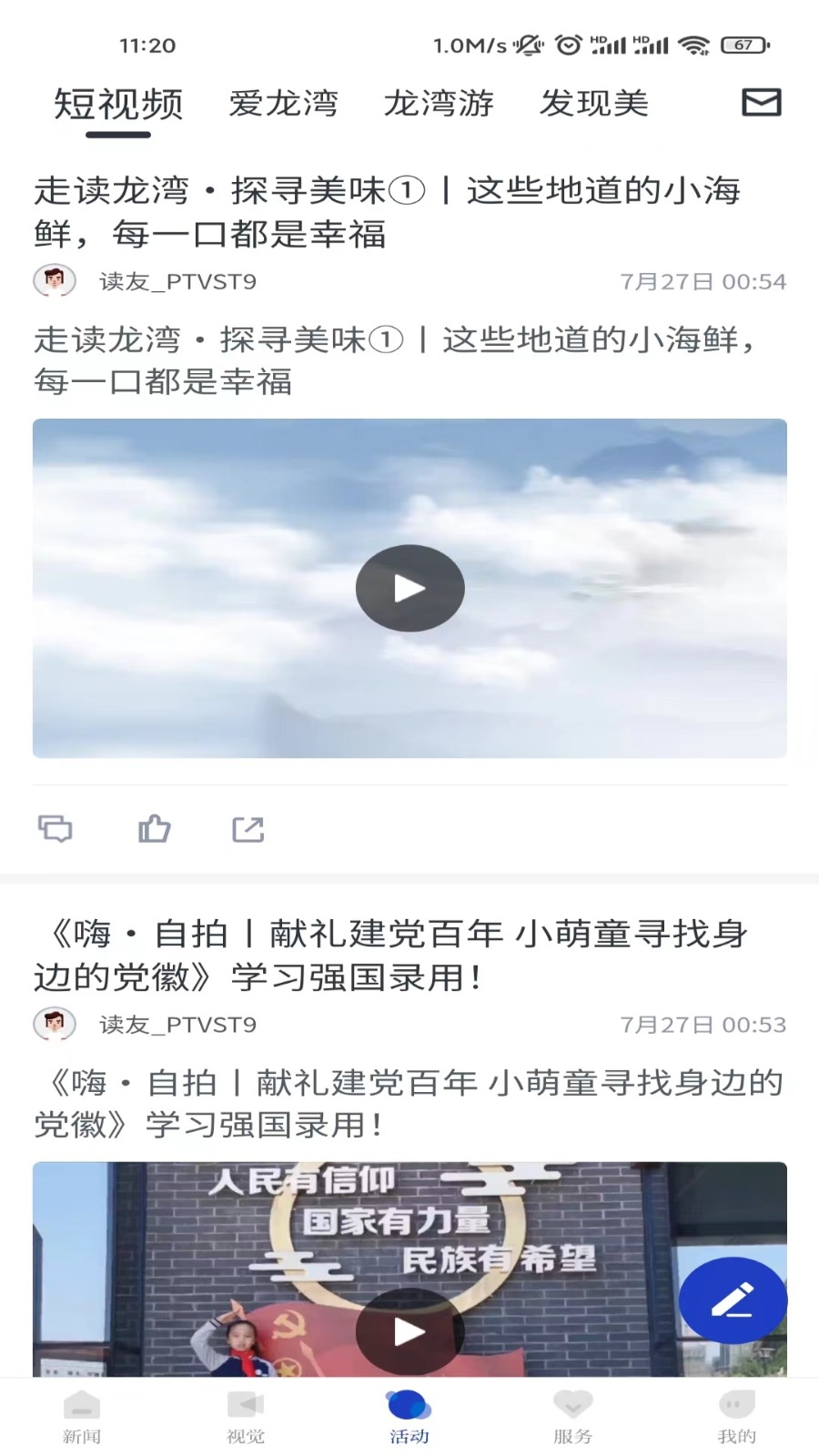Screen dimensions: 819x1456
Task: Switch to the 发现美 tab
Action: pos(593,104)
